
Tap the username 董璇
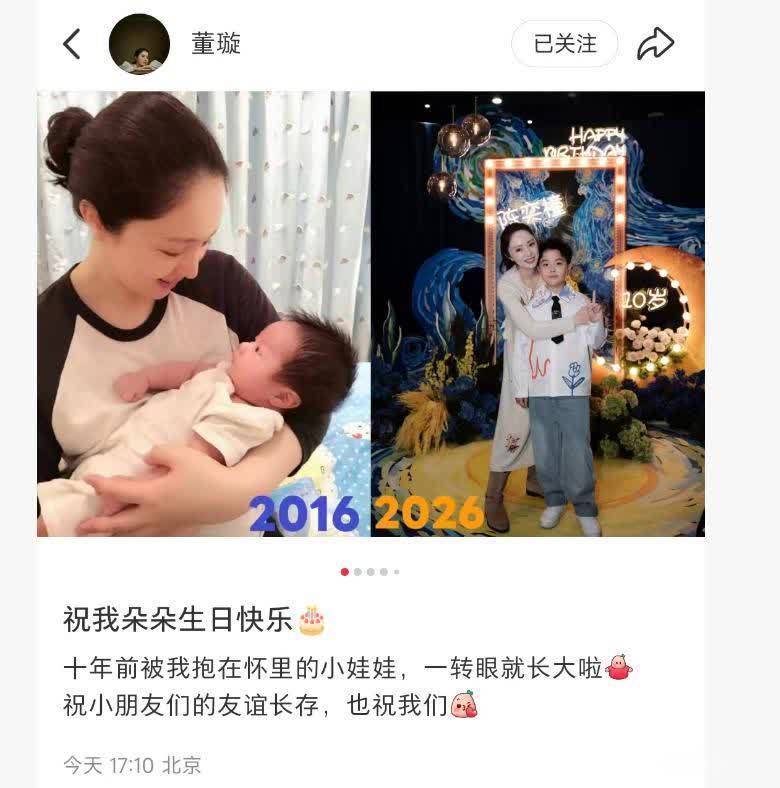pos(216,44)
